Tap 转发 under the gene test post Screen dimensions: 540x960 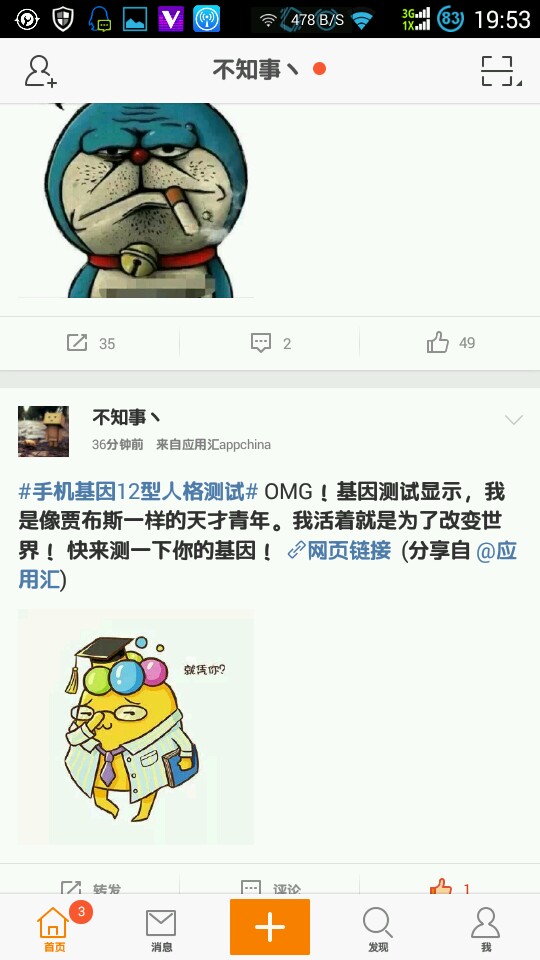click(90, 888)
